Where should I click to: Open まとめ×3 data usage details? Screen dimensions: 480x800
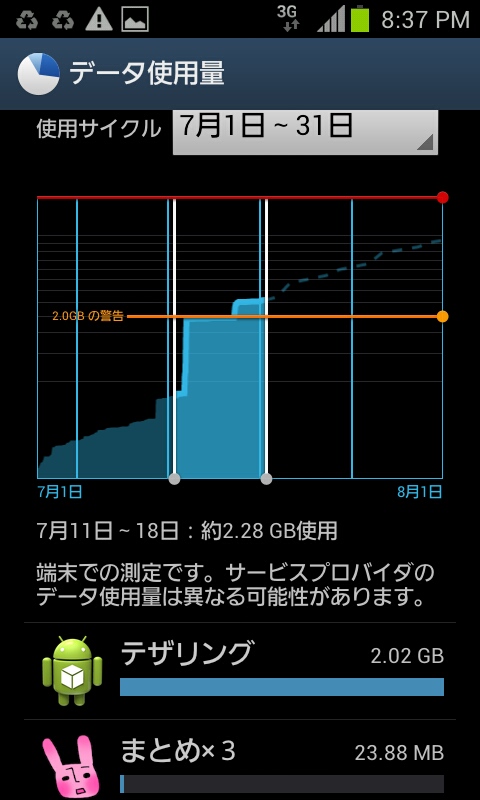[x=240, y=760]
